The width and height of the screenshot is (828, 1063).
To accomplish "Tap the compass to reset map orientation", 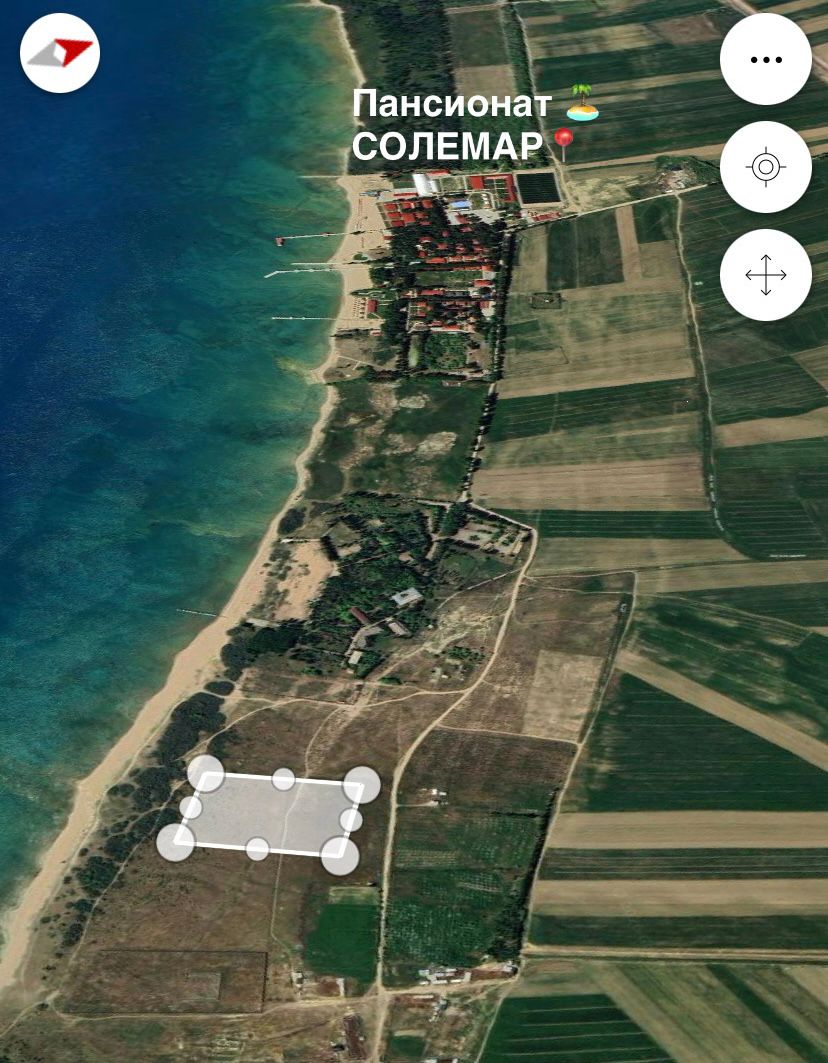I will coord(60,53).
